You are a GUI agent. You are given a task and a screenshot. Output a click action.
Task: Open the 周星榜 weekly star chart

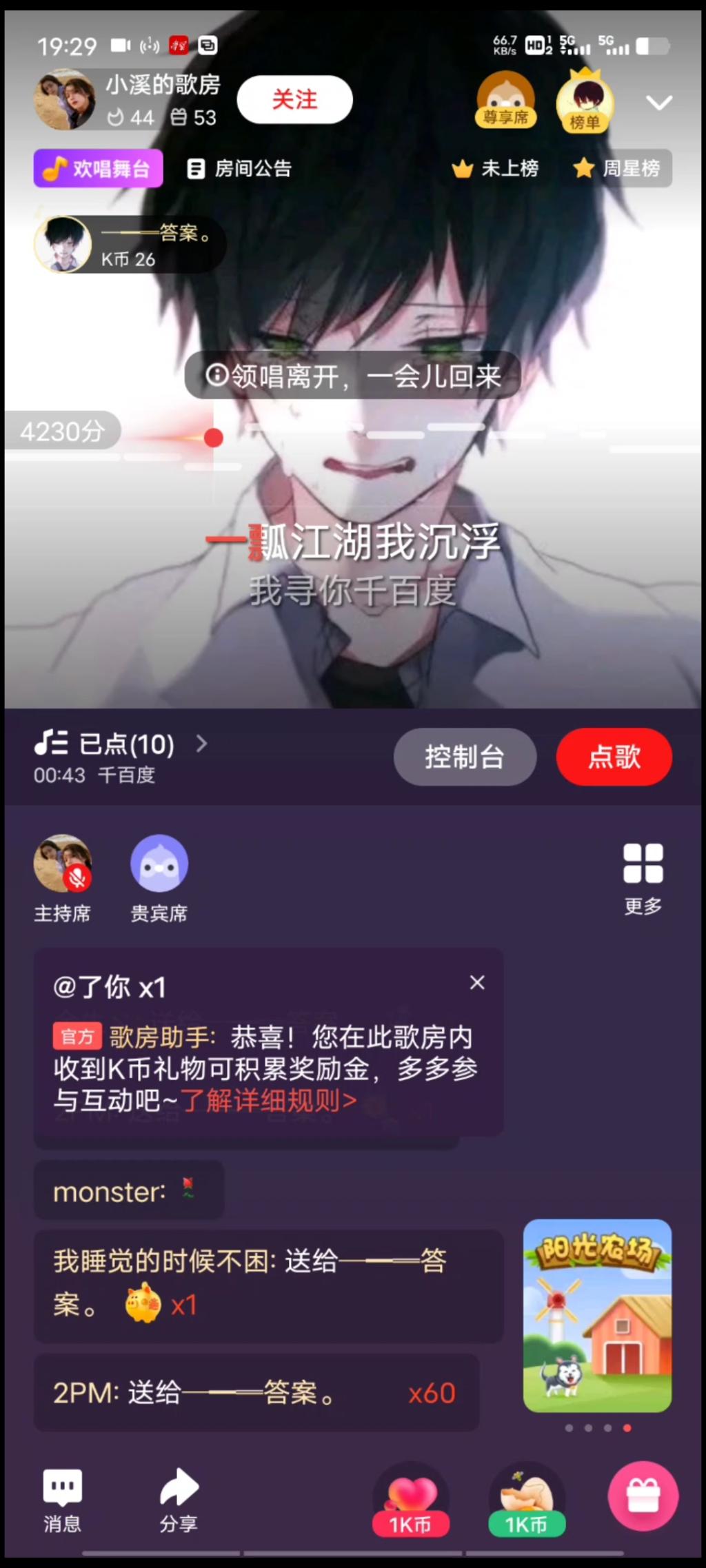click(618, 168)
